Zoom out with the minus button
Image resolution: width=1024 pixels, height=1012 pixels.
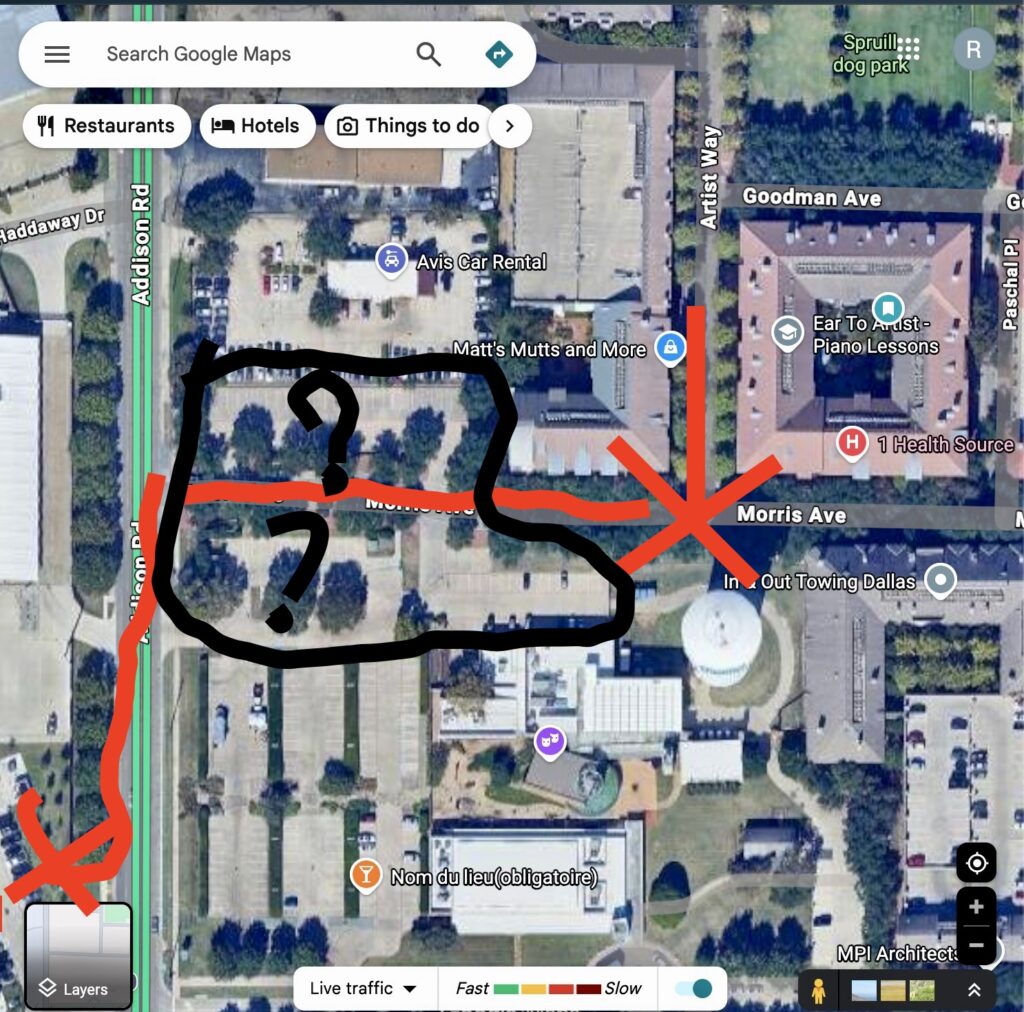coord(976,944)
